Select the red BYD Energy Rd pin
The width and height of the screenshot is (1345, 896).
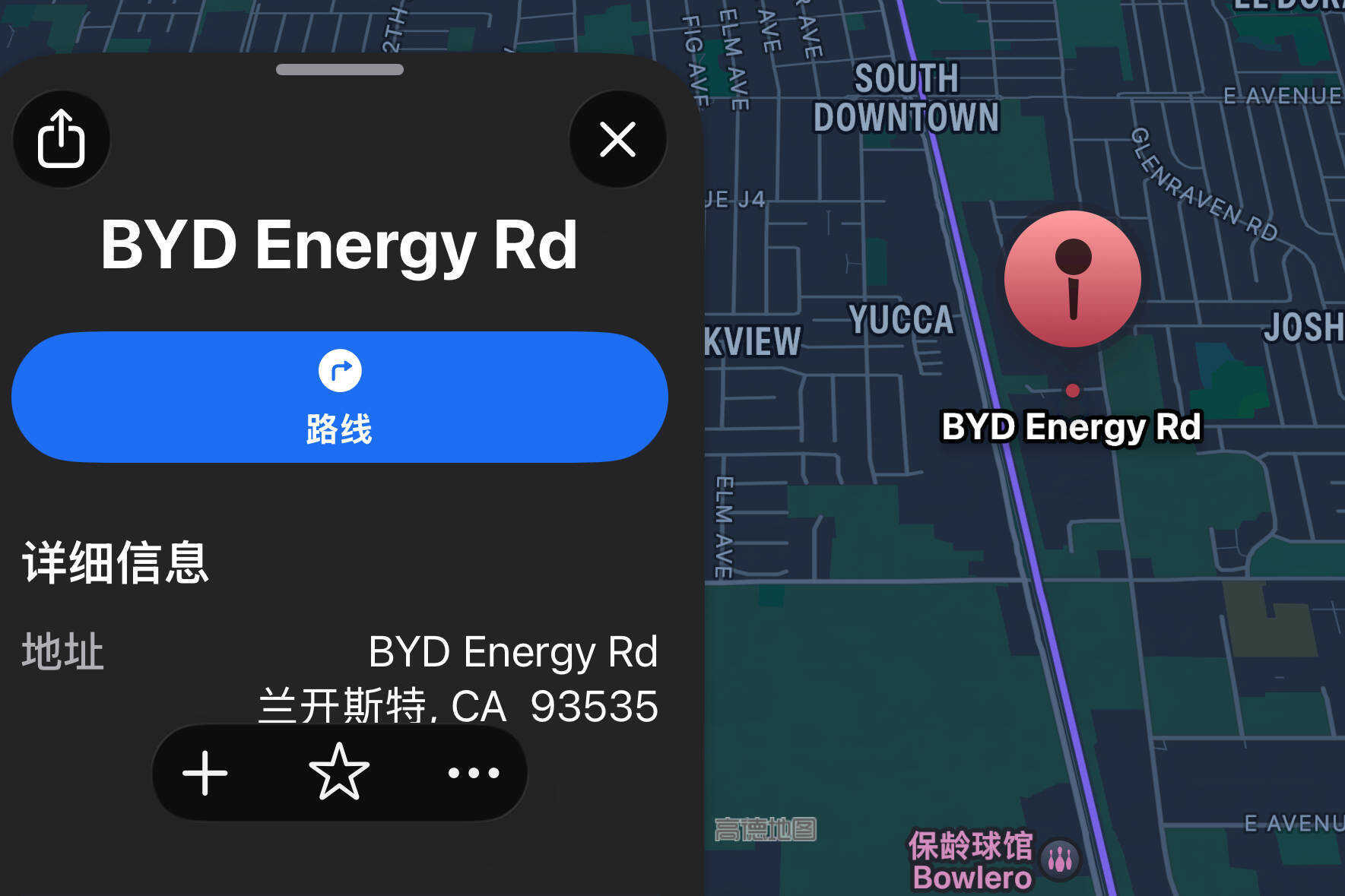(x=1072, y=279)
